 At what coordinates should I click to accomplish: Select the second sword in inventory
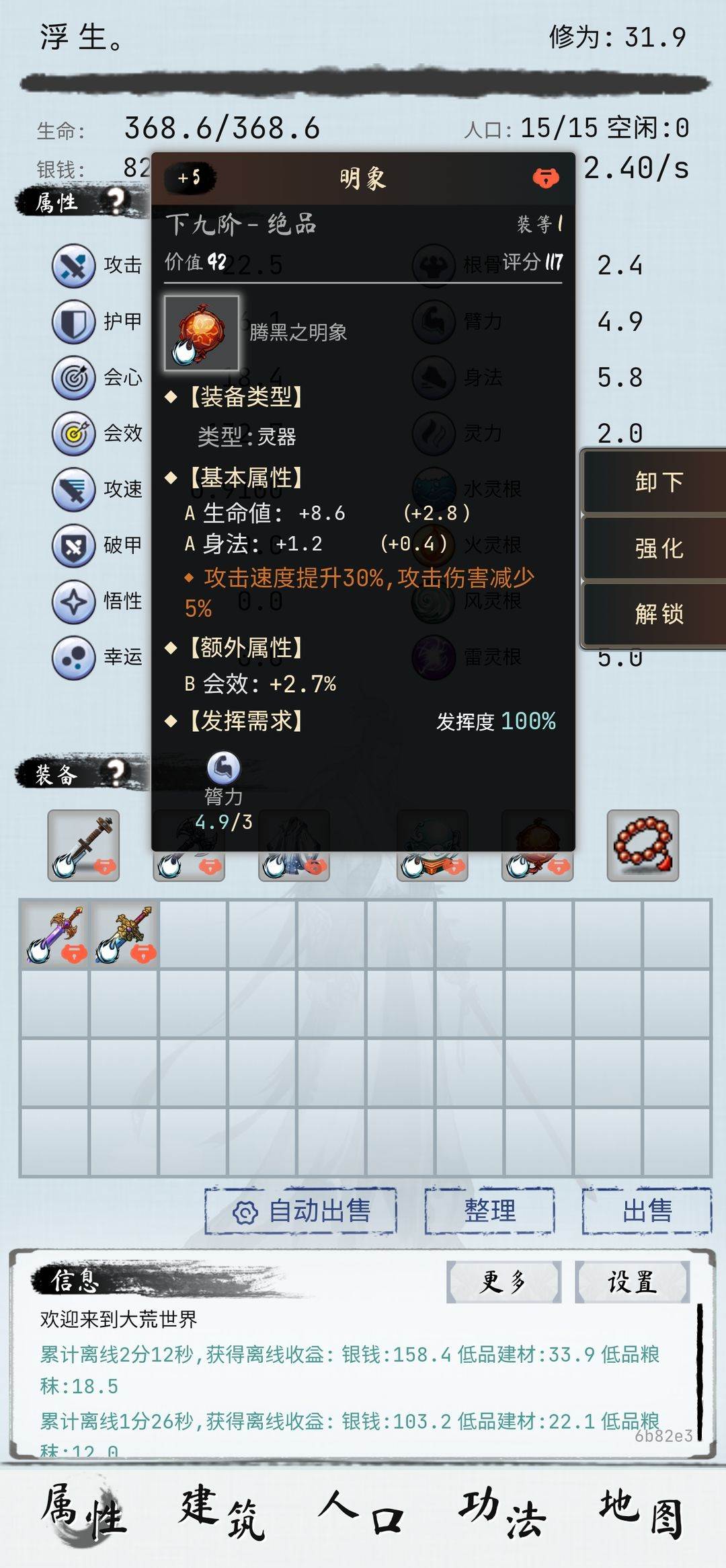[x=125, y=934]
